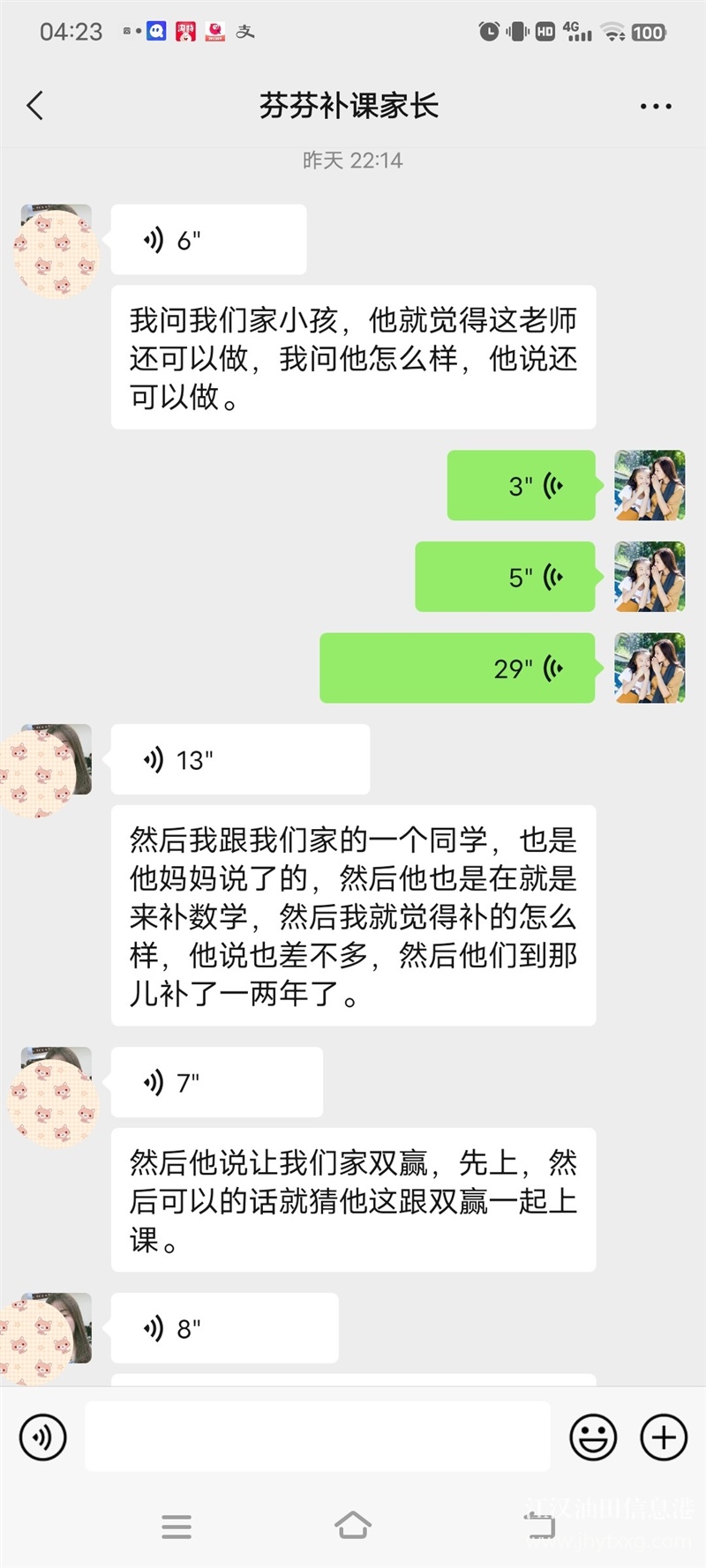Go back from 芬芬补课家长 chat

click(35, 106)
